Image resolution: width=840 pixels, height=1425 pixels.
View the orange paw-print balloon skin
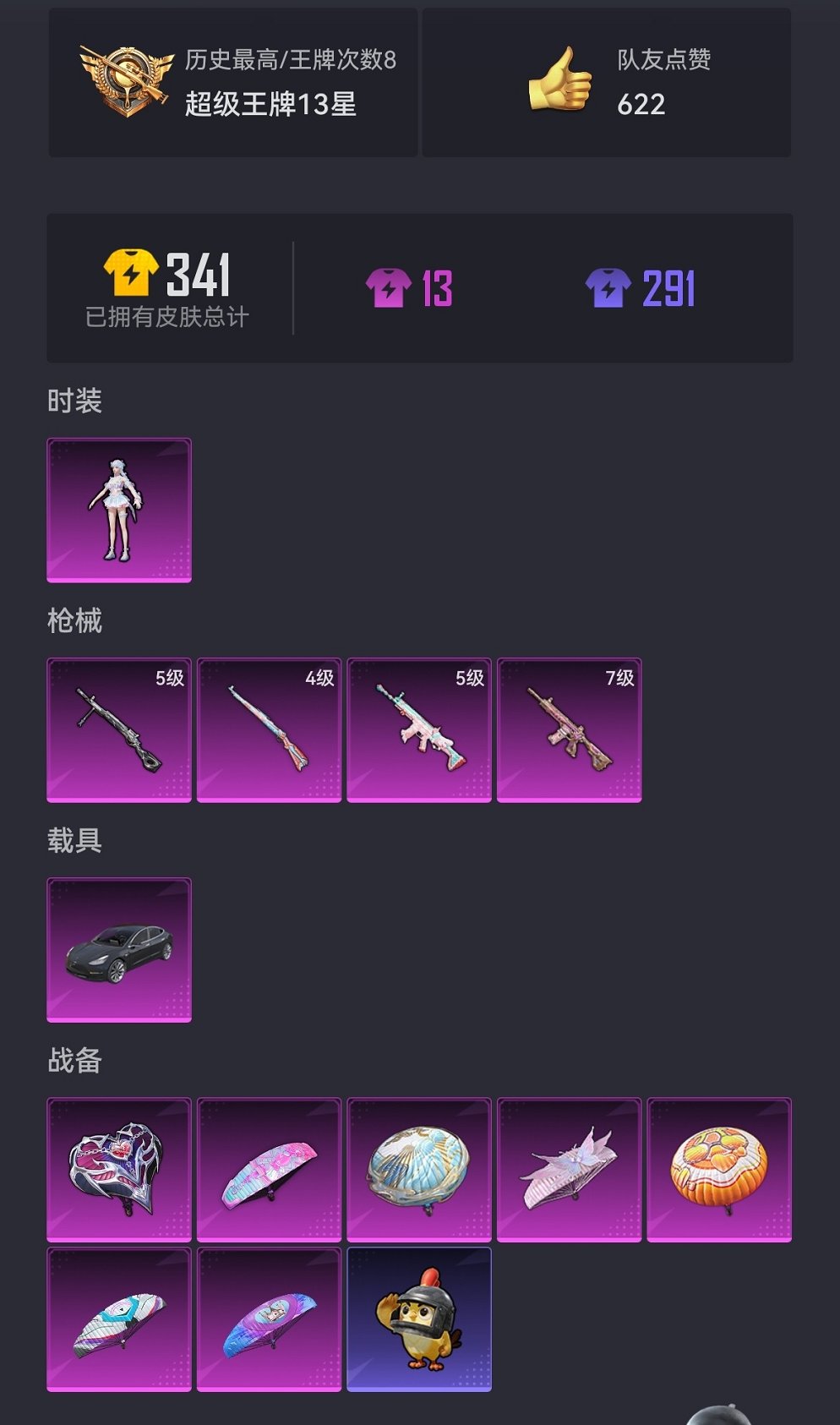coord(719,1169)
